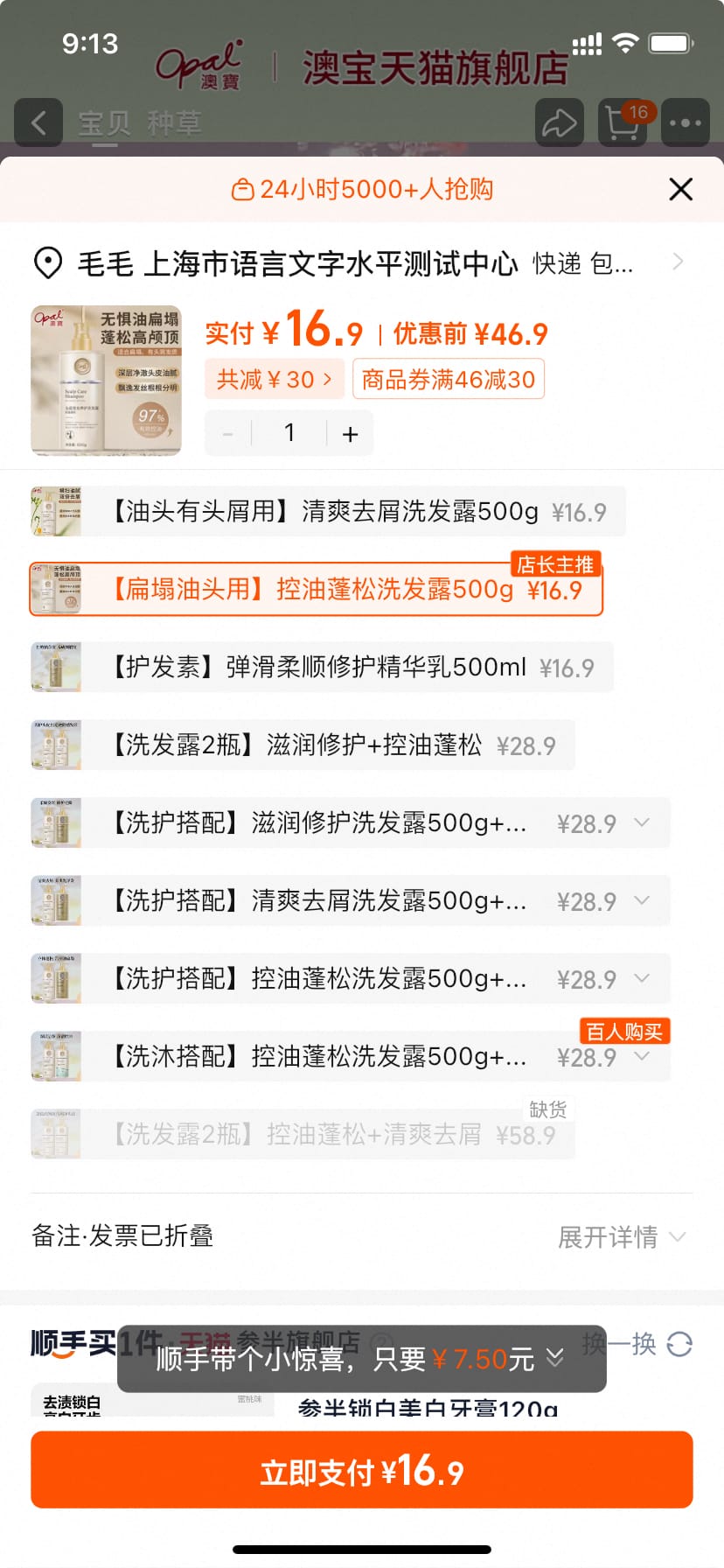Screen dimensions: 724x1568
Task: Tap 立即支付¥16.9 to pay now
Action: [362, 1470]
